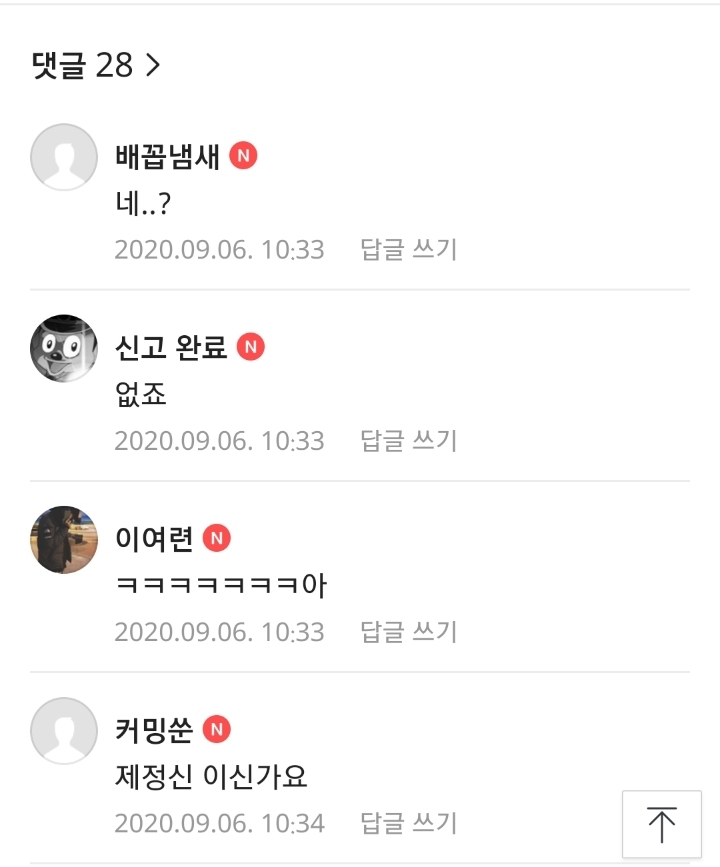Click 배꼽냄새's profile avatar
Image resolution: width=720 pixels, height=867 pixels.
[63, 156]
